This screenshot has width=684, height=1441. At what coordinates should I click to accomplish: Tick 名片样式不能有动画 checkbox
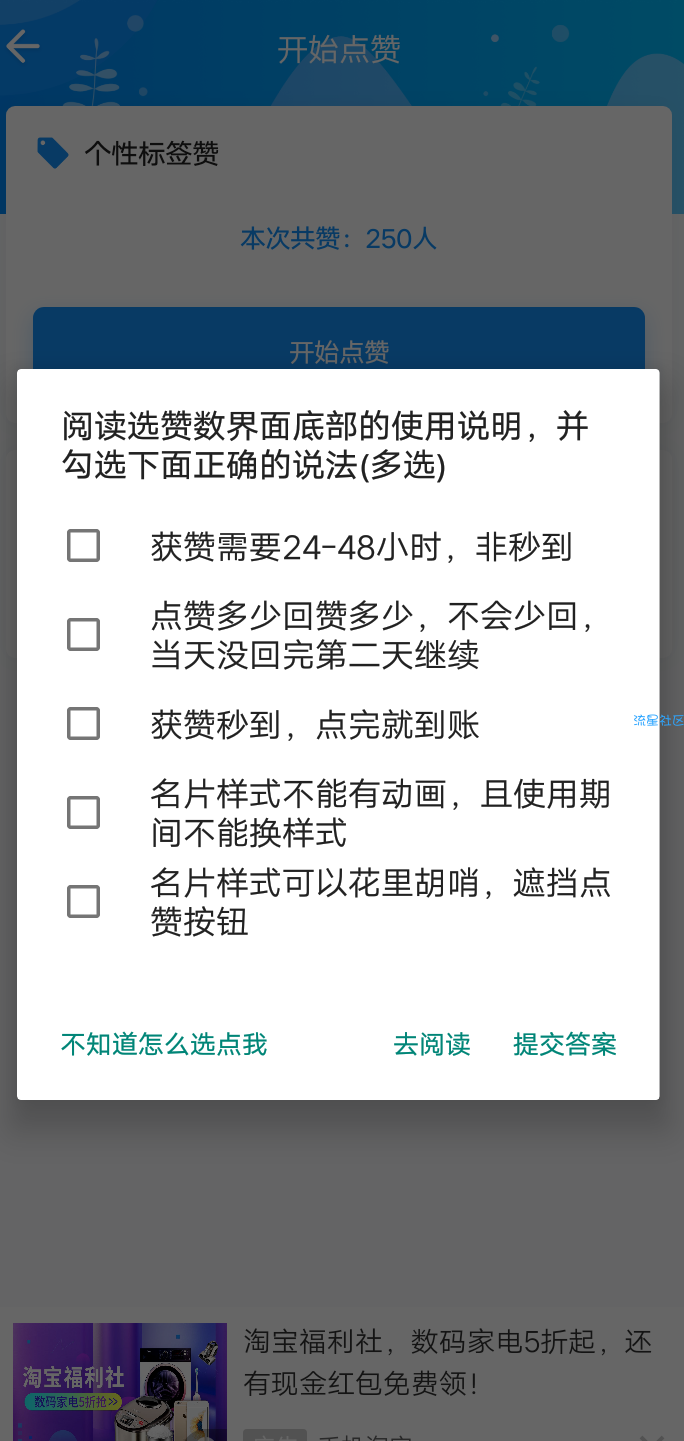(x=83, y=813)
